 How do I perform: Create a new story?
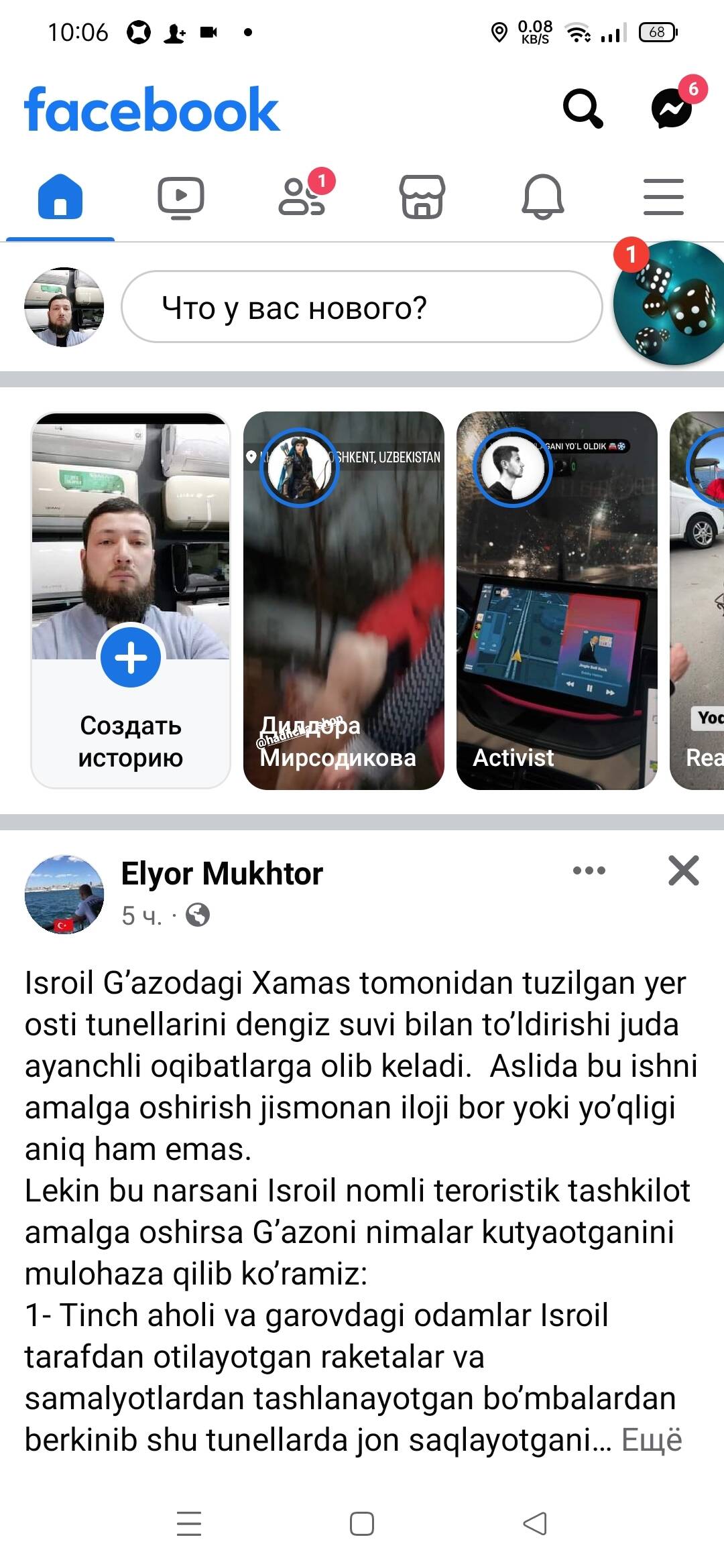pos(131,657)
